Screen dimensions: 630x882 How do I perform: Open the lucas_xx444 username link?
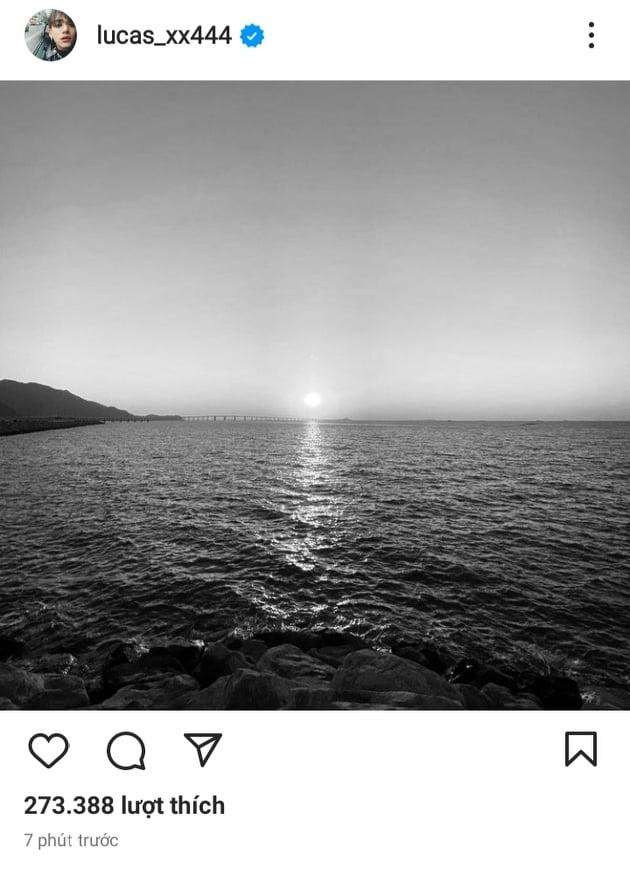[x=164, y=36]
